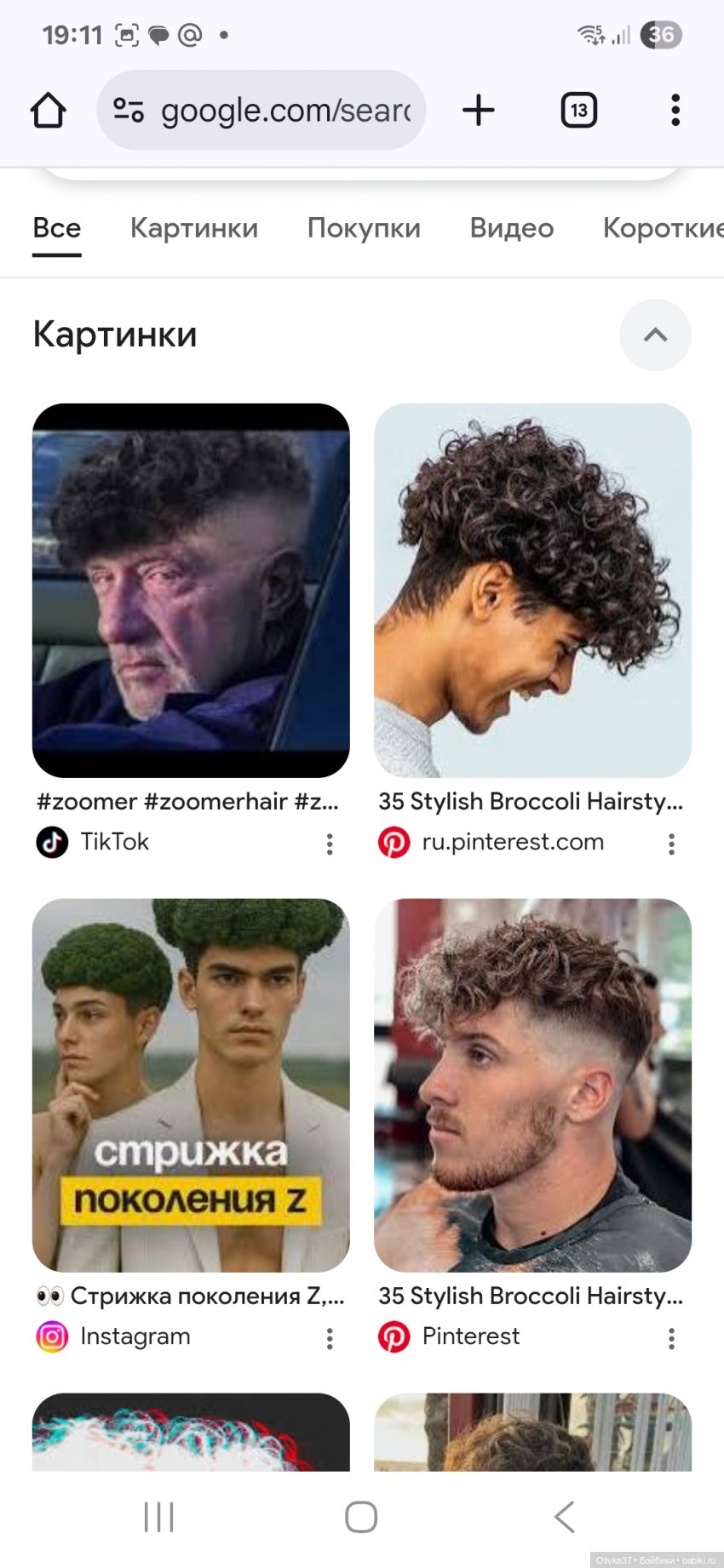The width and height of the screenshot is (724, 1568).
Task: Collapse the Картинки section
Action: (x=655, y=335)
